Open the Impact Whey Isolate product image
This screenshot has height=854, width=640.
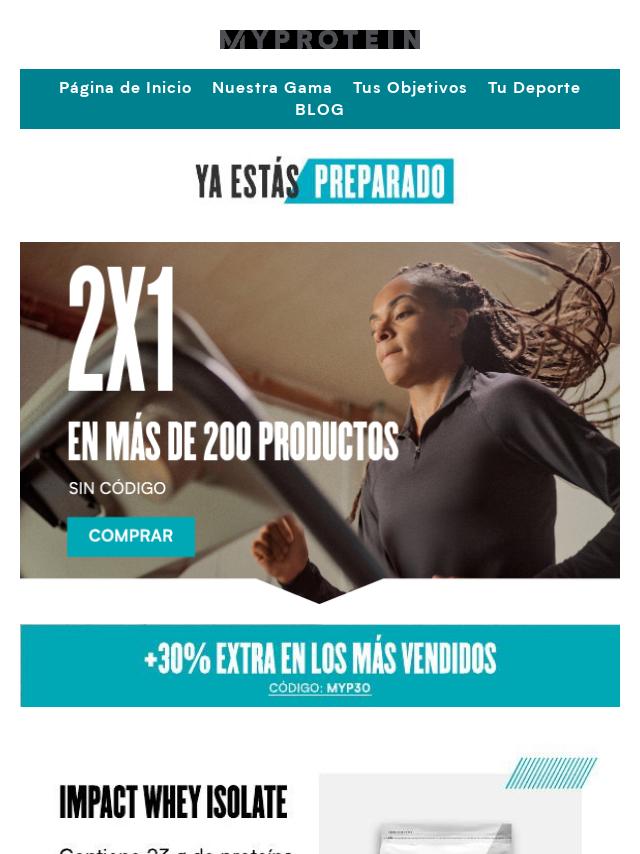pyautogui.click(x=450, y=812)
